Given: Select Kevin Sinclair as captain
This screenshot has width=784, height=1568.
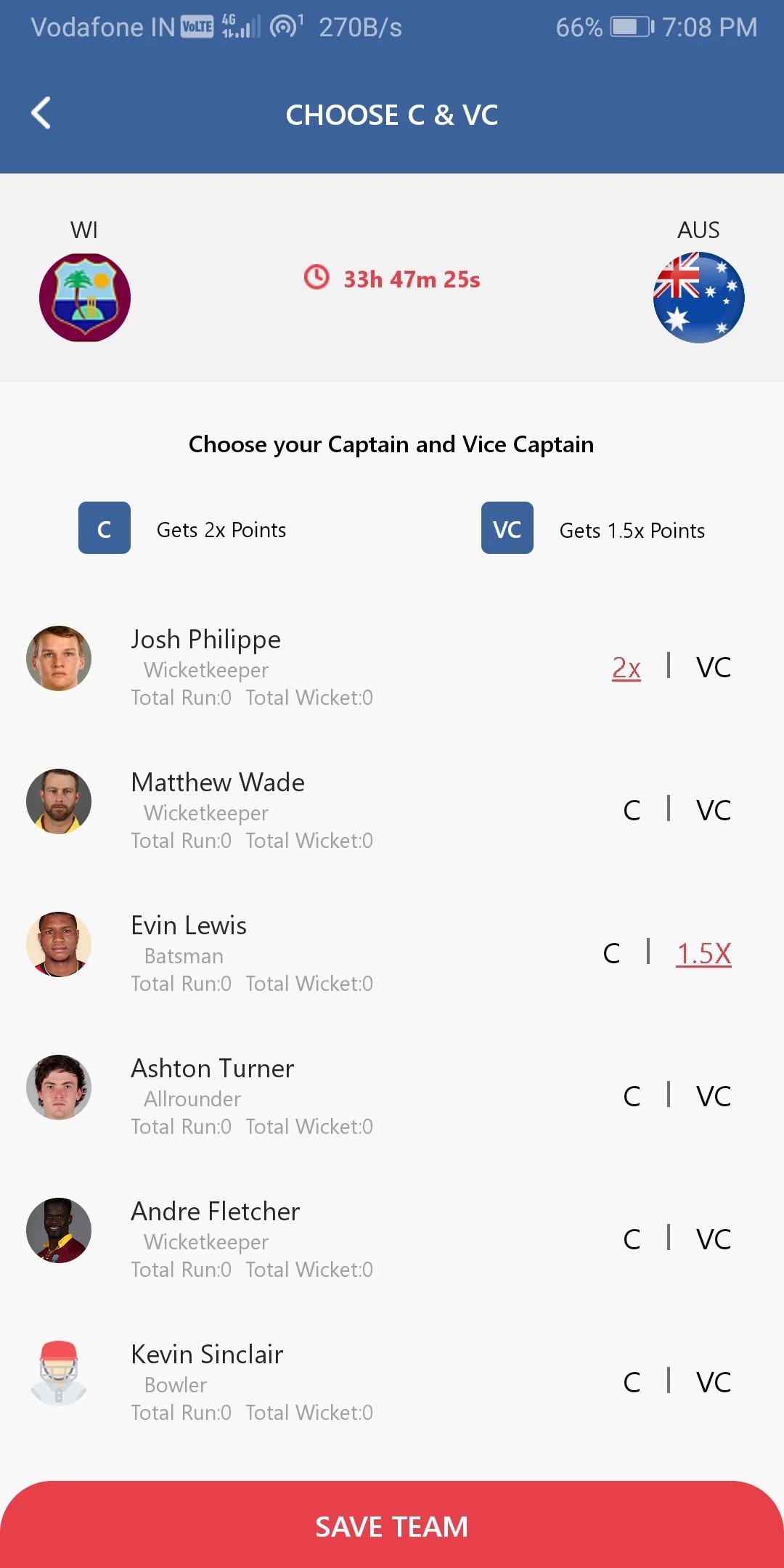Looking at the screenshot, I should point(632,1382).
